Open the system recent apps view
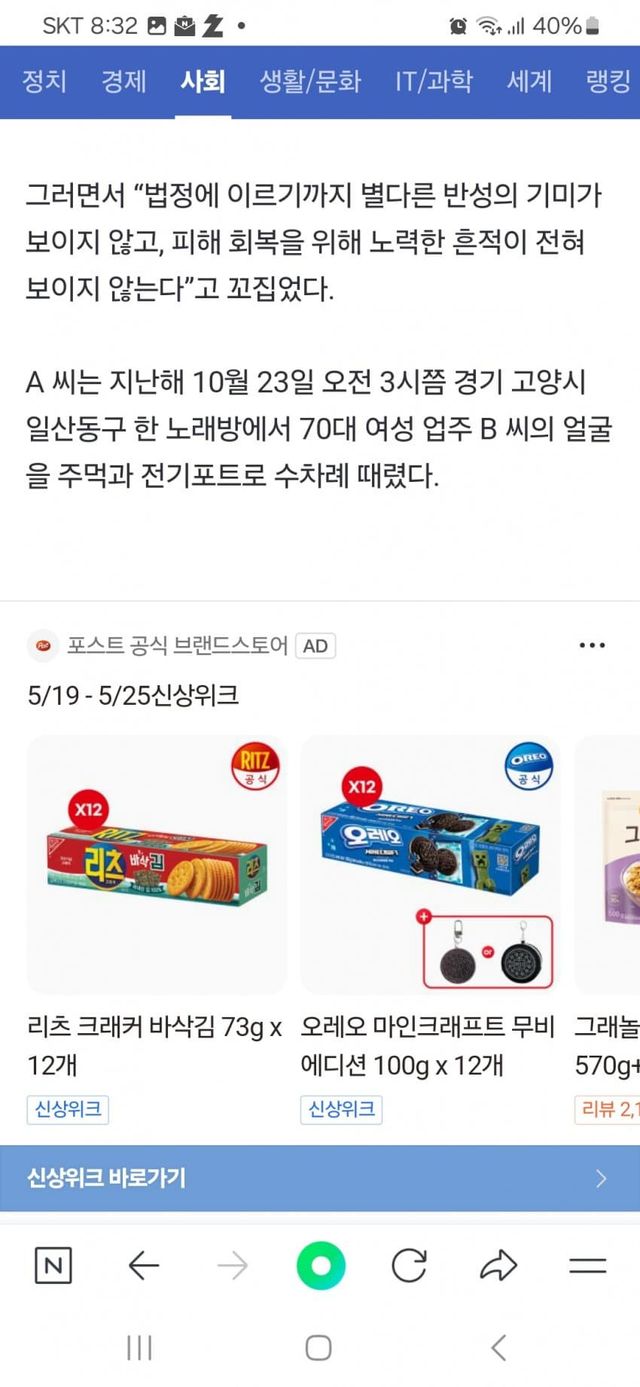This screenshot has height=1387, width=640. 140,1348
